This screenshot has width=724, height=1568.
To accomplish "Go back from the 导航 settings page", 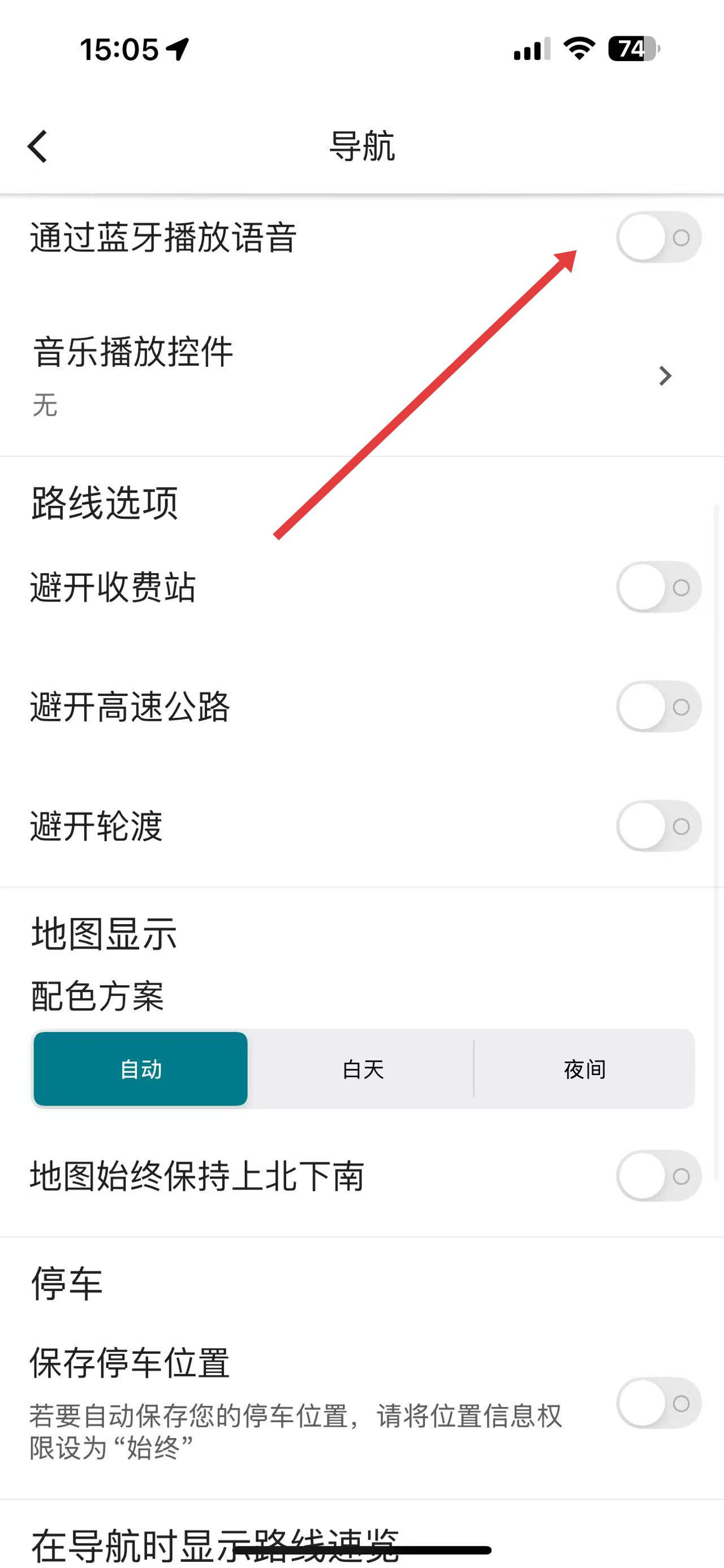I will 38,147.
